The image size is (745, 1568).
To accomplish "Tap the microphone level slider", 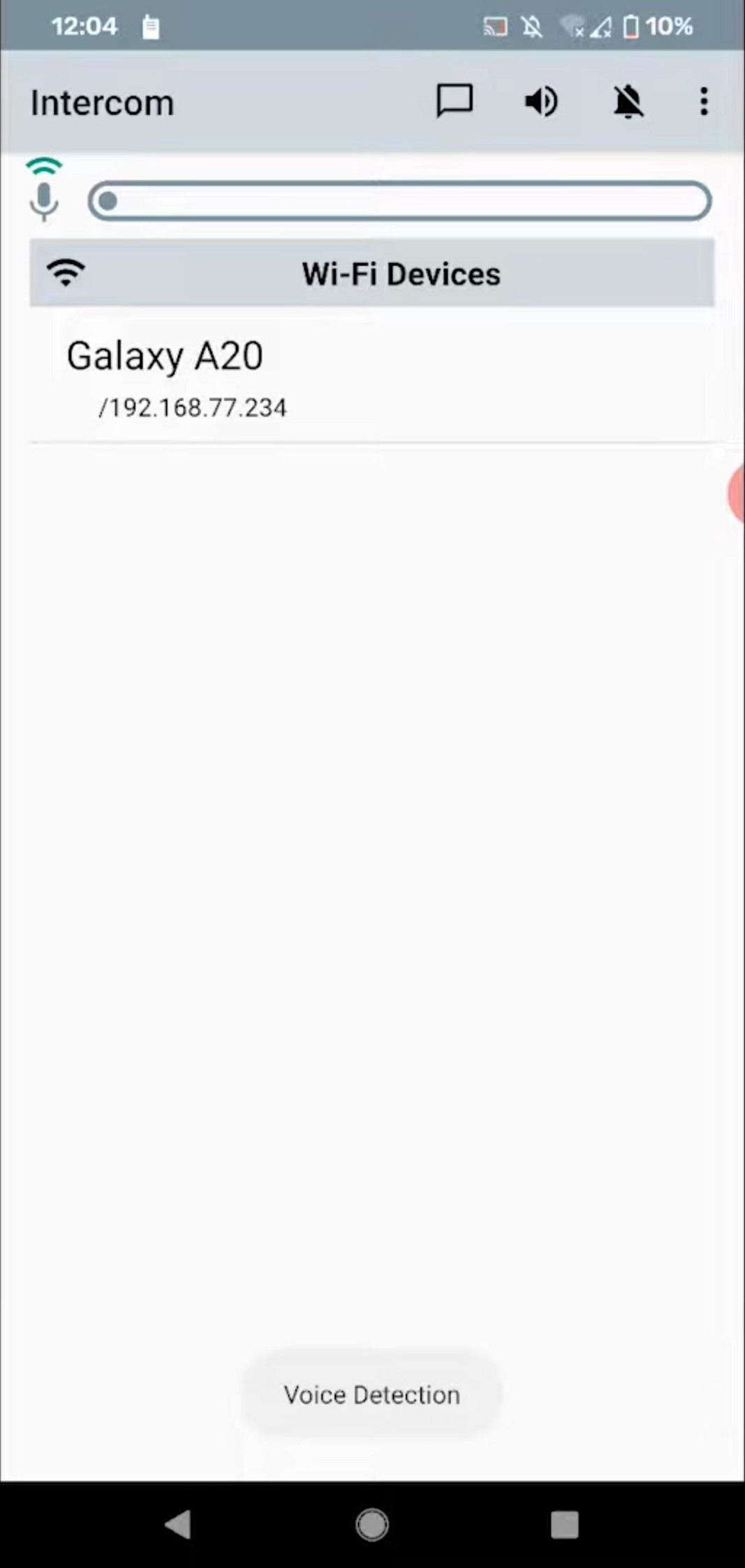I will click(x=400, y=202).
